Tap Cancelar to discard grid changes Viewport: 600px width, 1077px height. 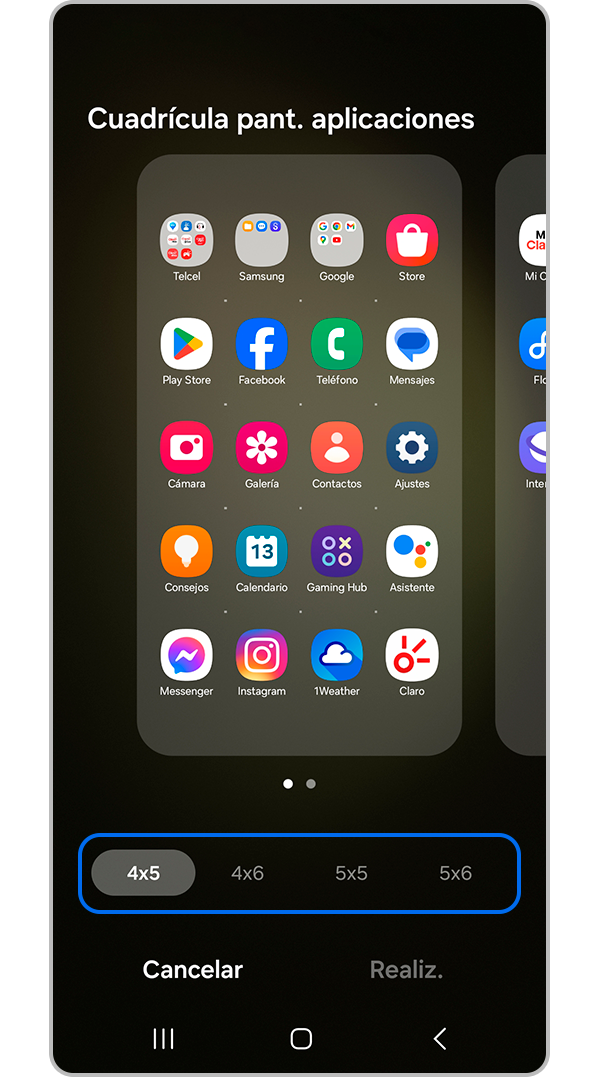point(193,969)
